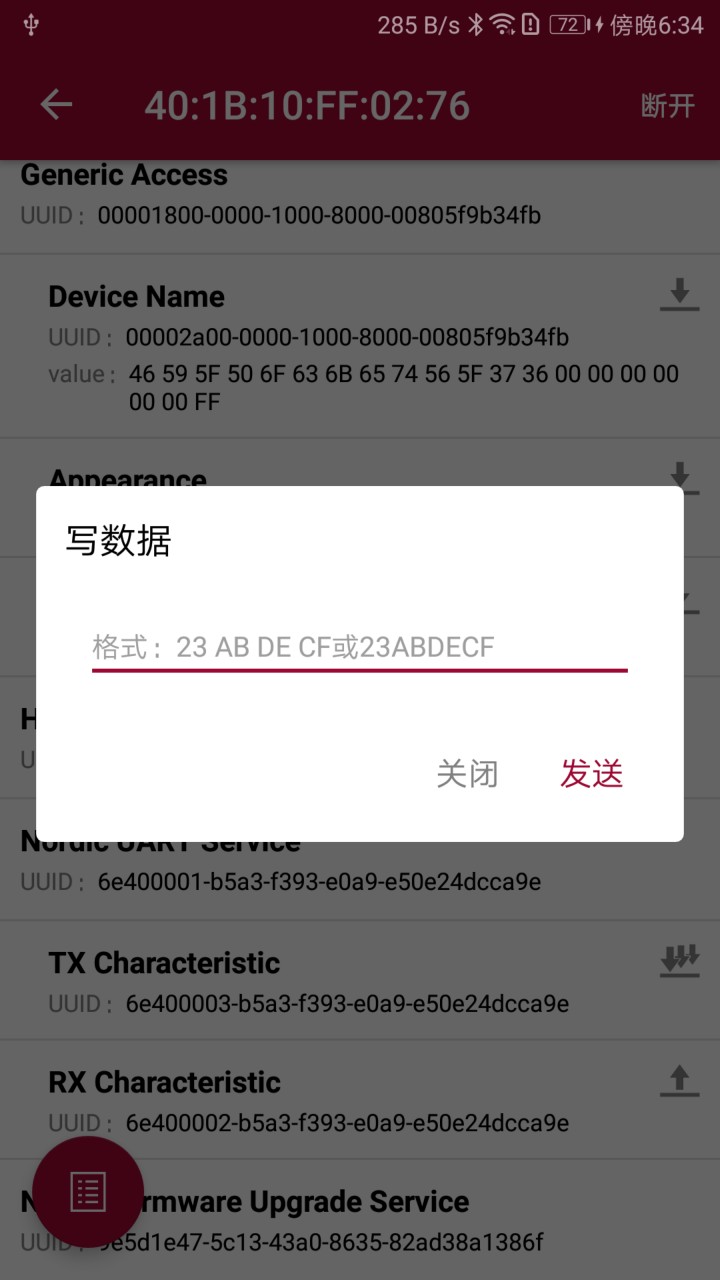Tap the Device Name hex value text
Image resolution: width=720 pixels, height=1280 pixels.
pos(400,388)
